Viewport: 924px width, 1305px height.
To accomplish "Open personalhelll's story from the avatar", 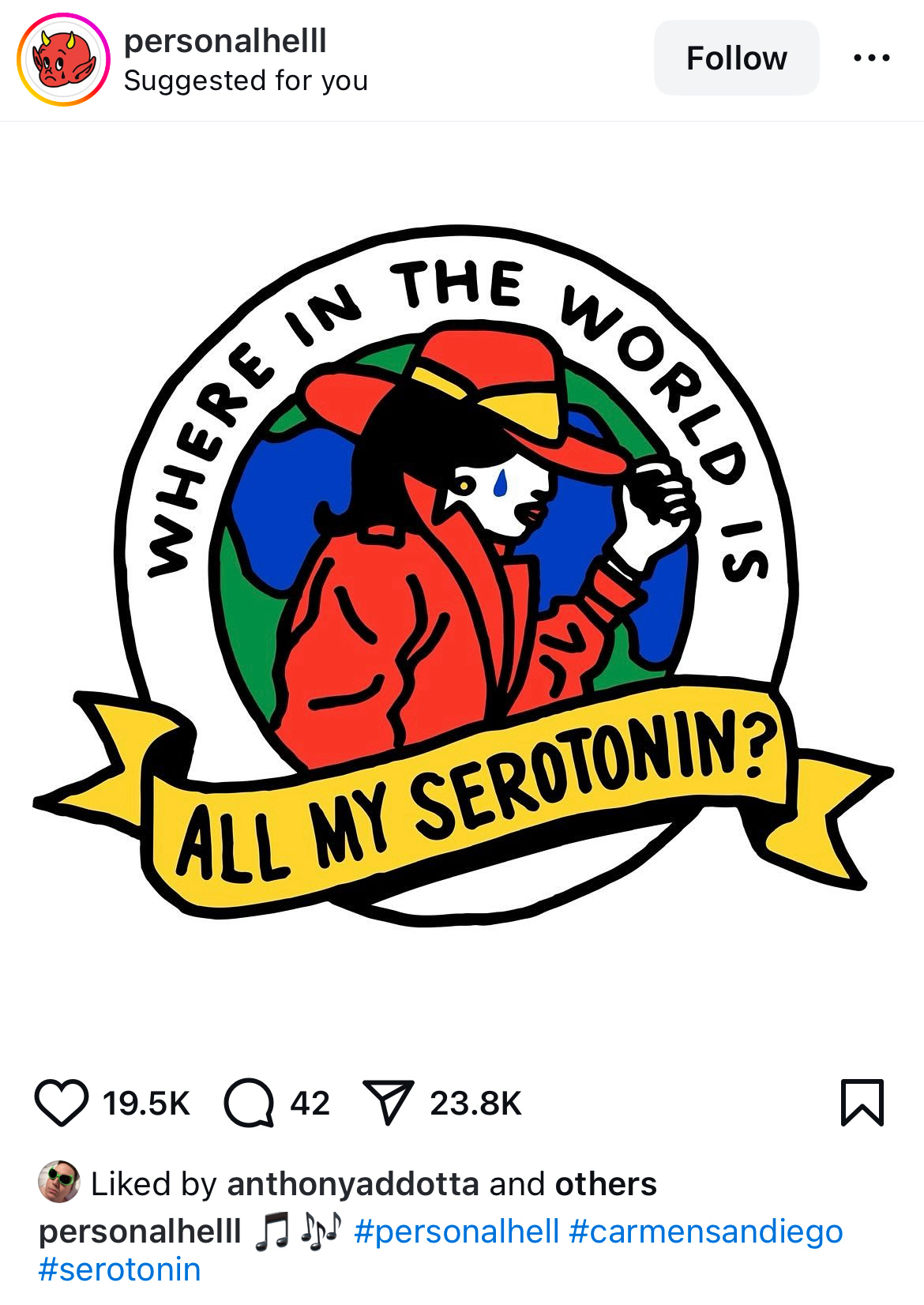I will click(63, 60).
